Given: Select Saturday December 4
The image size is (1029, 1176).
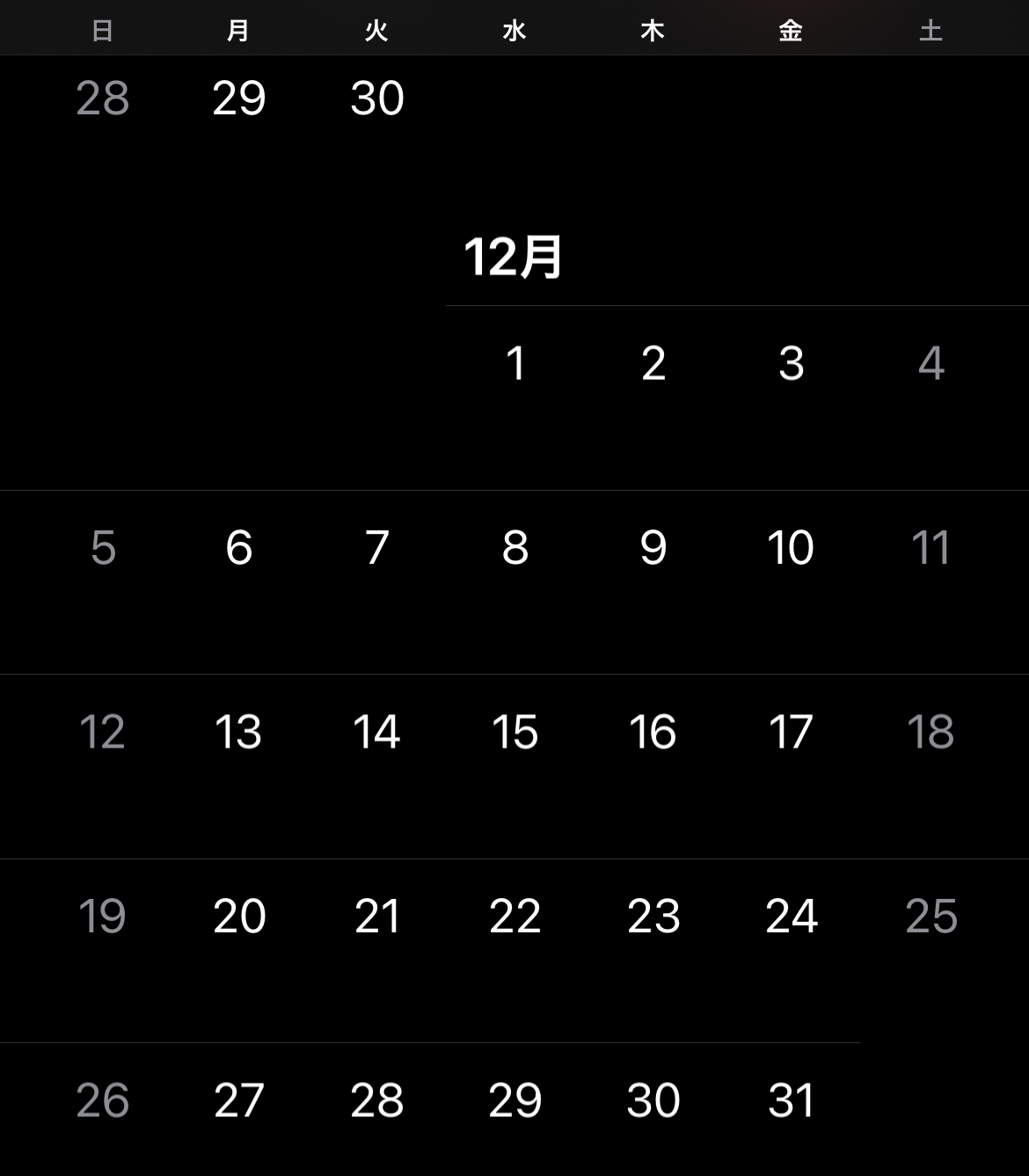Looking at the screenshot, I should [930, 363].
